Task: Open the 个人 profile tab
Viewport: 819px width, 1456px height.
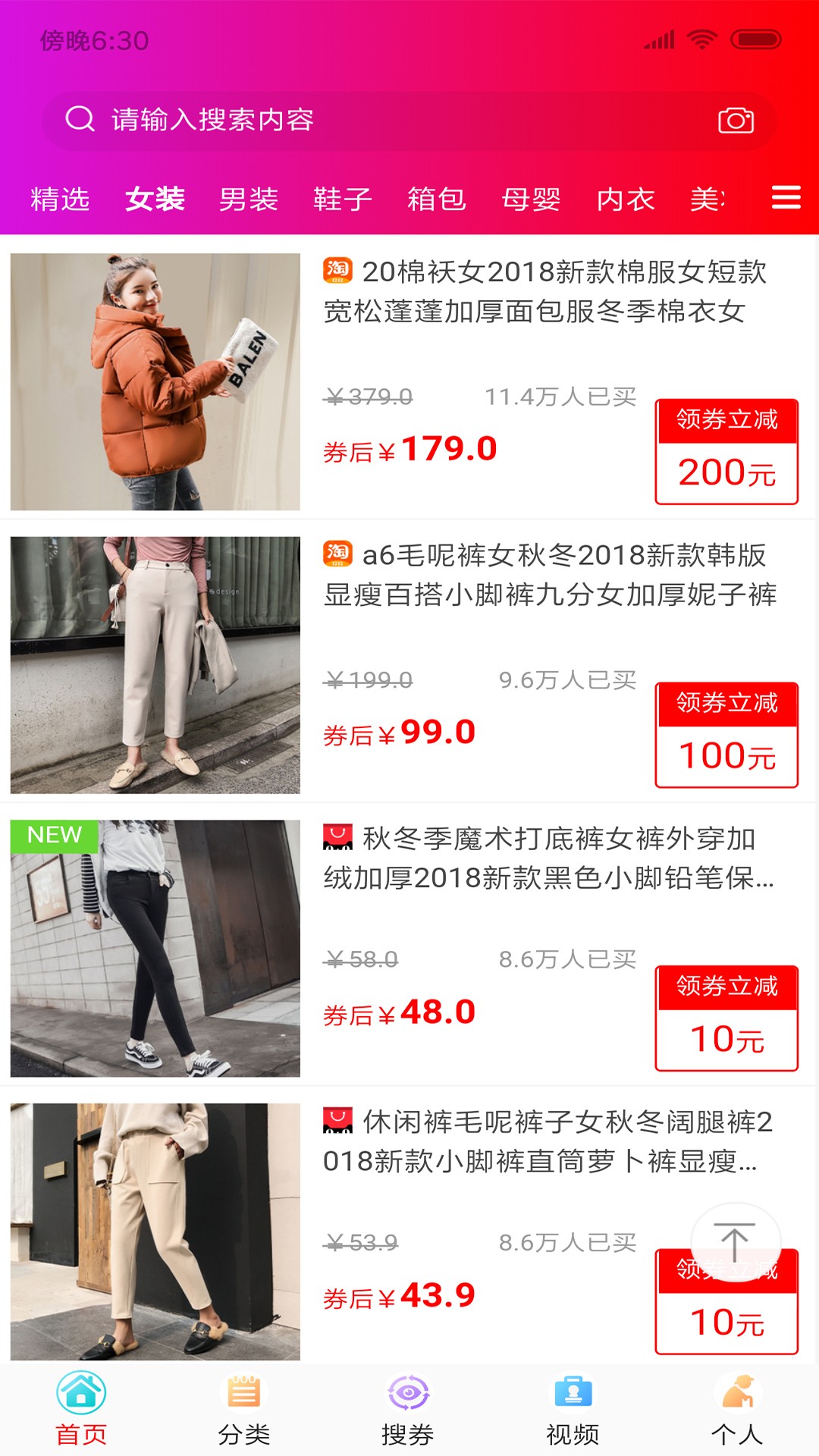Action: click(x=737, y=1410)
